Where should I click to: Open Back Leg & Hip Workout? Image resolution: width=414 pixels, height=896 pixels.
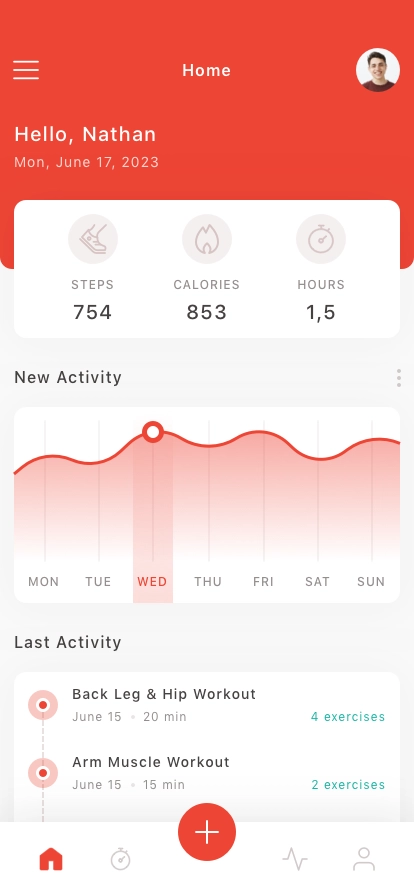[207, 705]
